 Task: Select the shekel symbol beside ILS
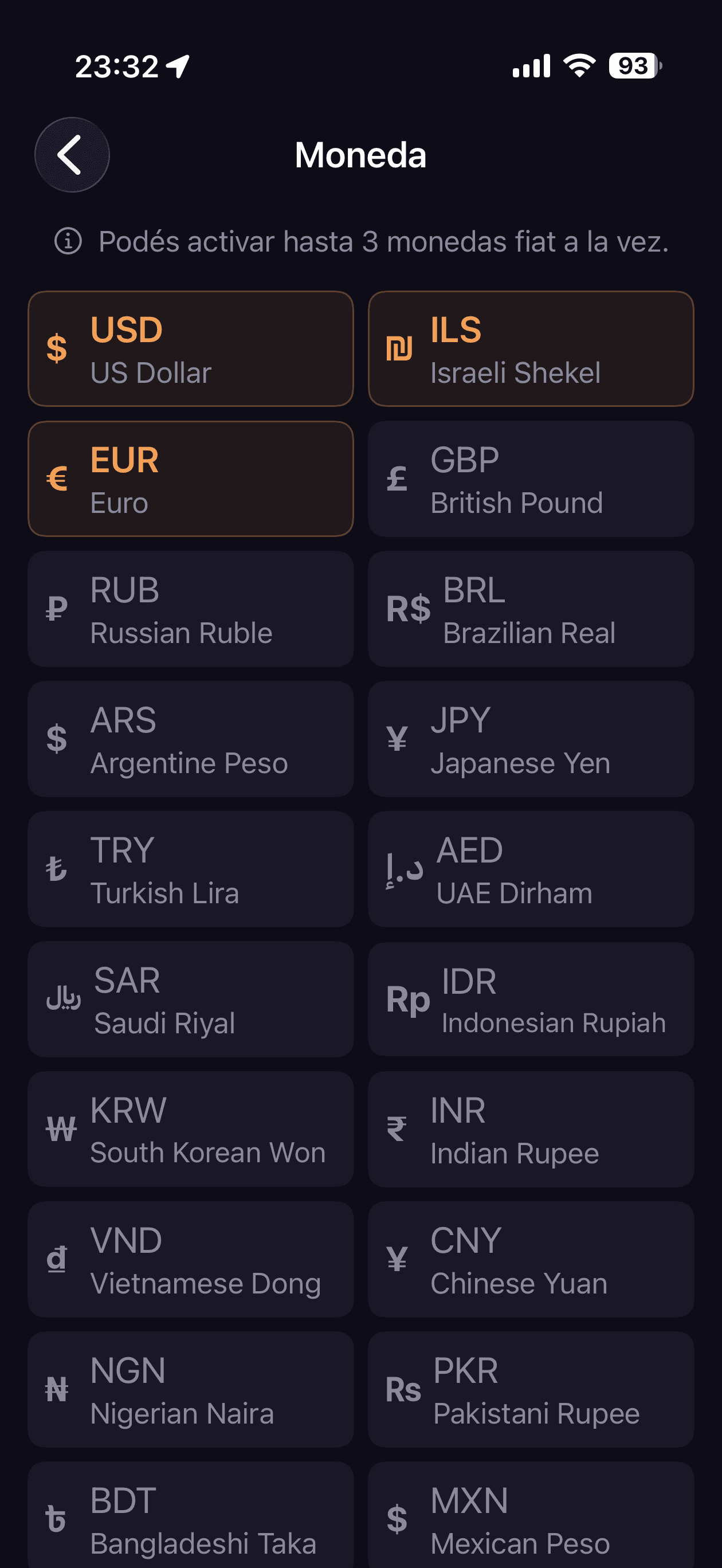click(399, 347)
